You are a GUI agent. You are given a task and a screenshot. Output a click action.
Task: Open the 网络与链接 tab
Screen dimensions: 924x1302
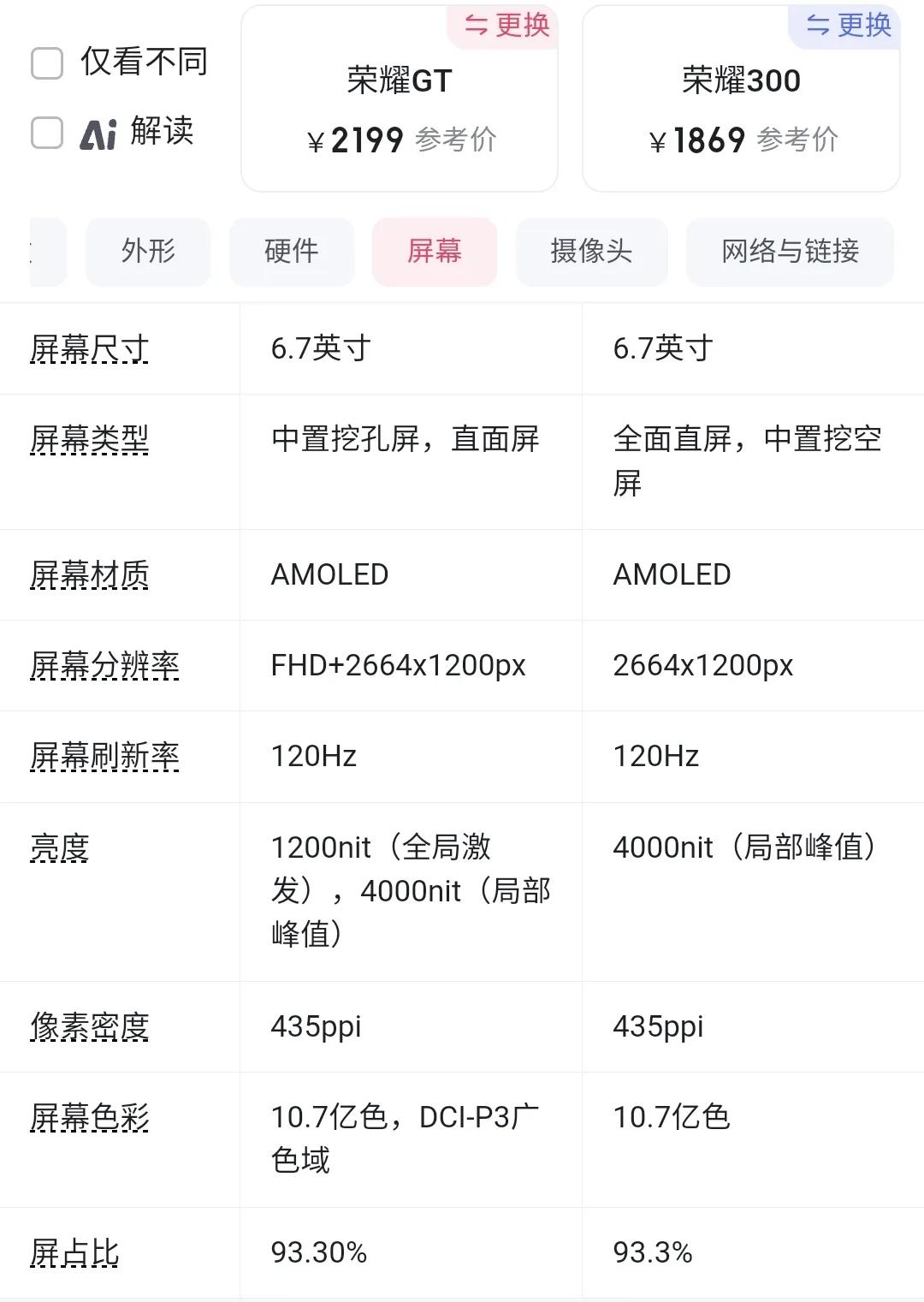790,251
